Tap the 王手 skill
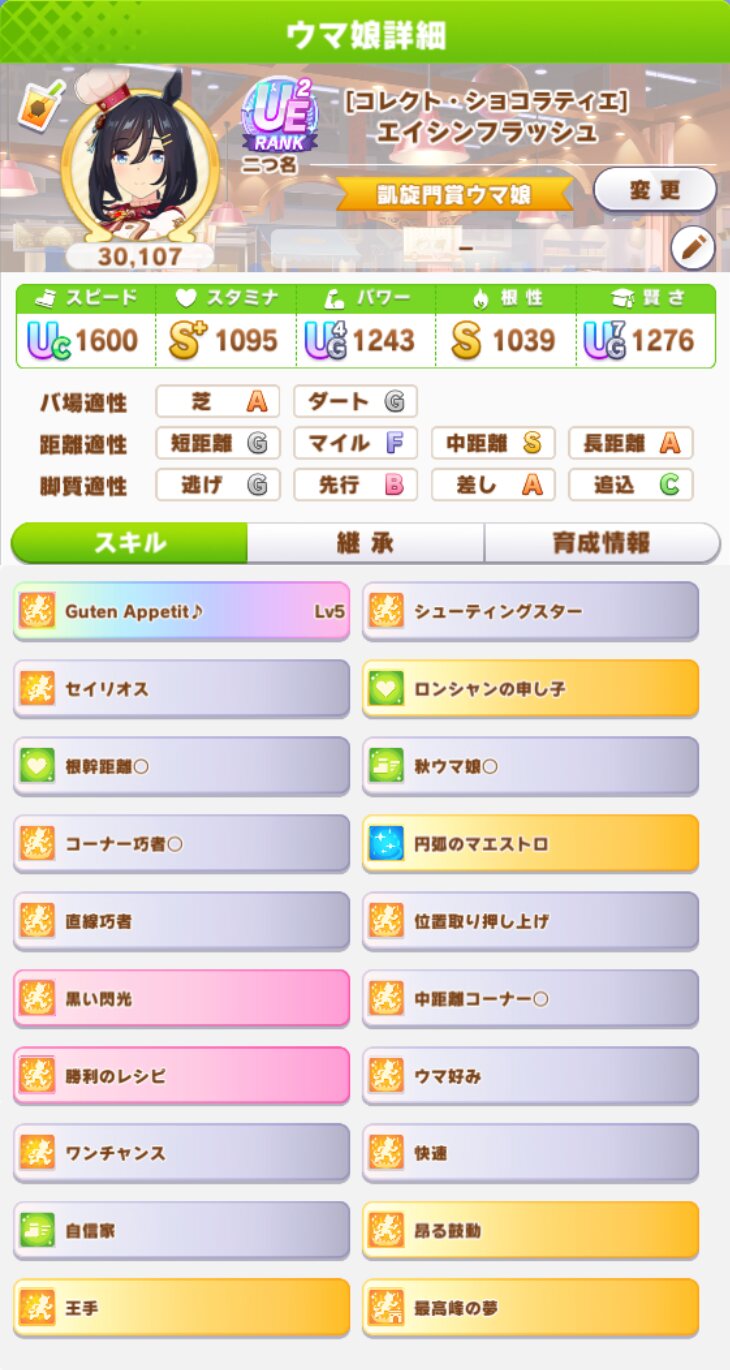Image resolution: width=730 pixels, height=1370 pixels. pos(182,1307)
